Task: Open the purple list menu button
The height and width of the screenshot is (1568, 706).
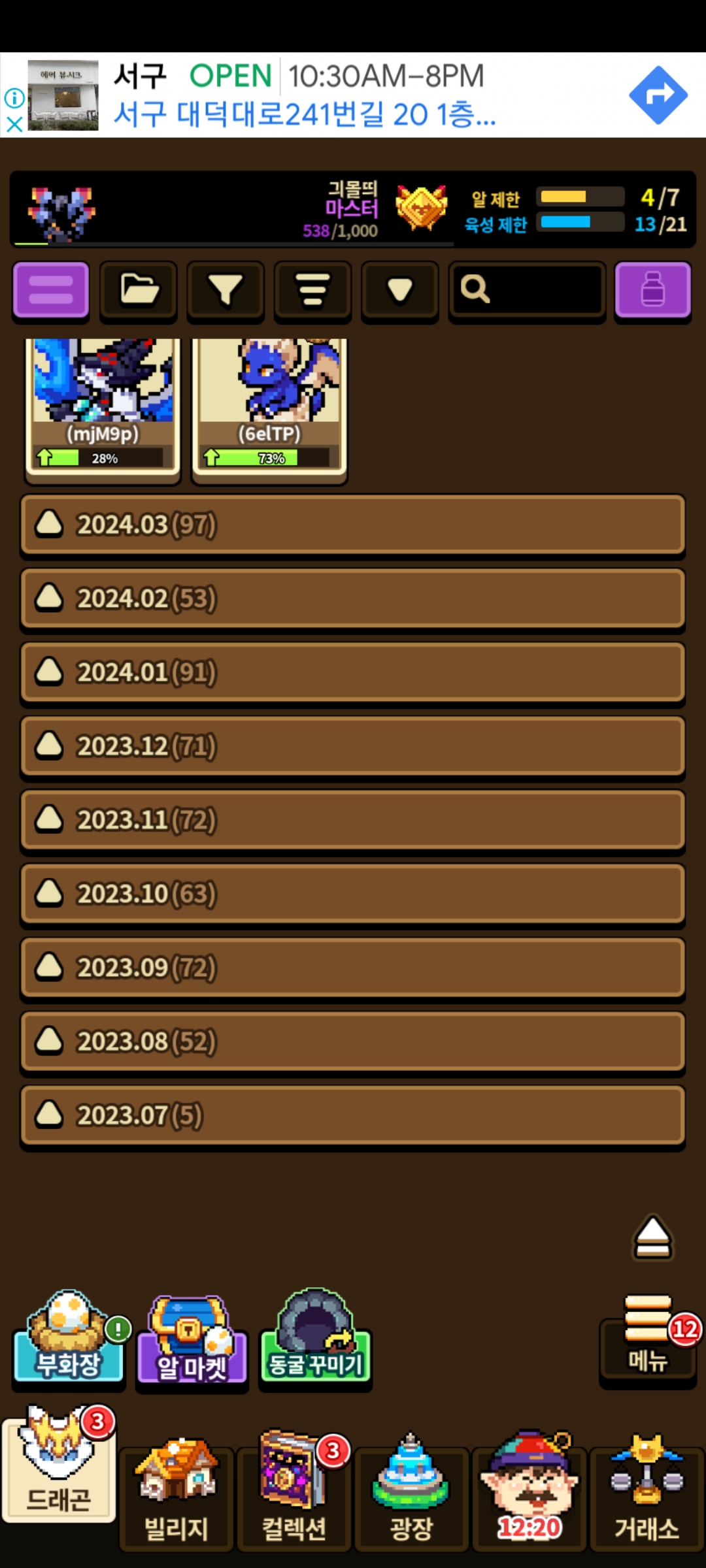Action: pyautogui.click(x=51, y=290)
